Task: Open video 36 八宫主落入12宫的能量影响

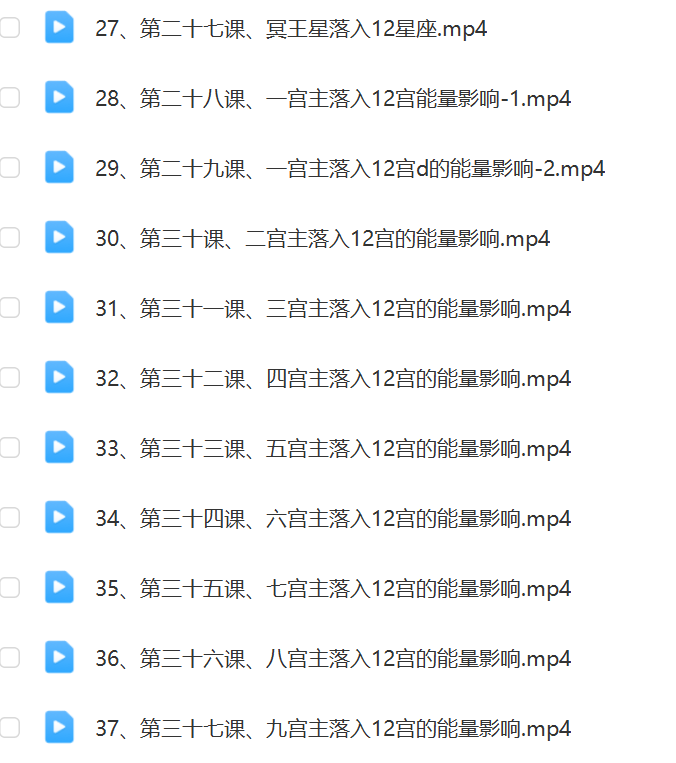Action: (333, 659)
